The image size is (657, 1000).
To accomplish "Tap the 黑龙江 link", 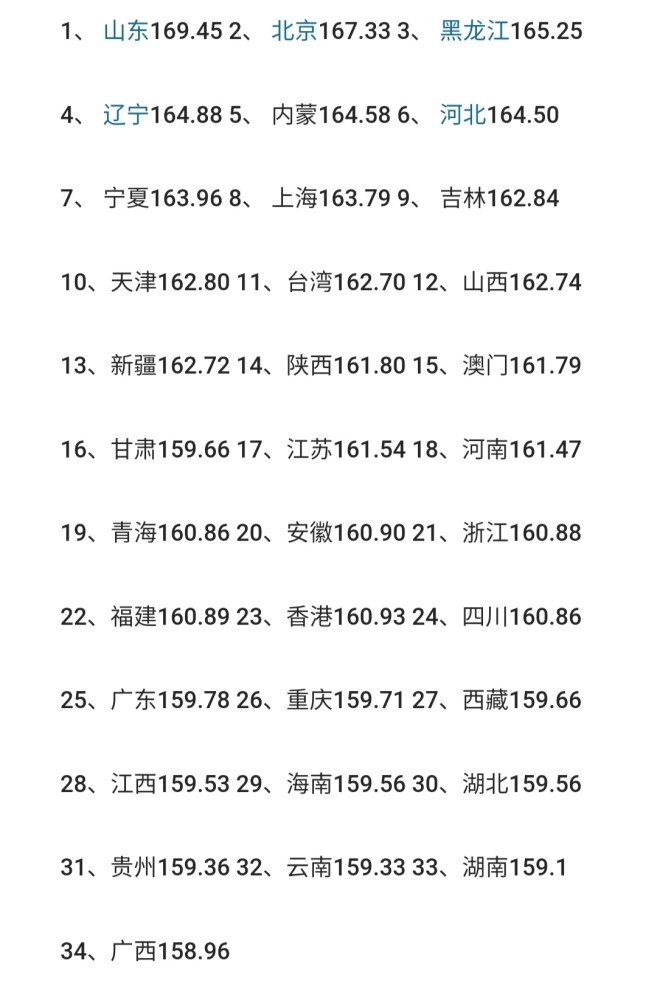I will (x=475, y=31).
